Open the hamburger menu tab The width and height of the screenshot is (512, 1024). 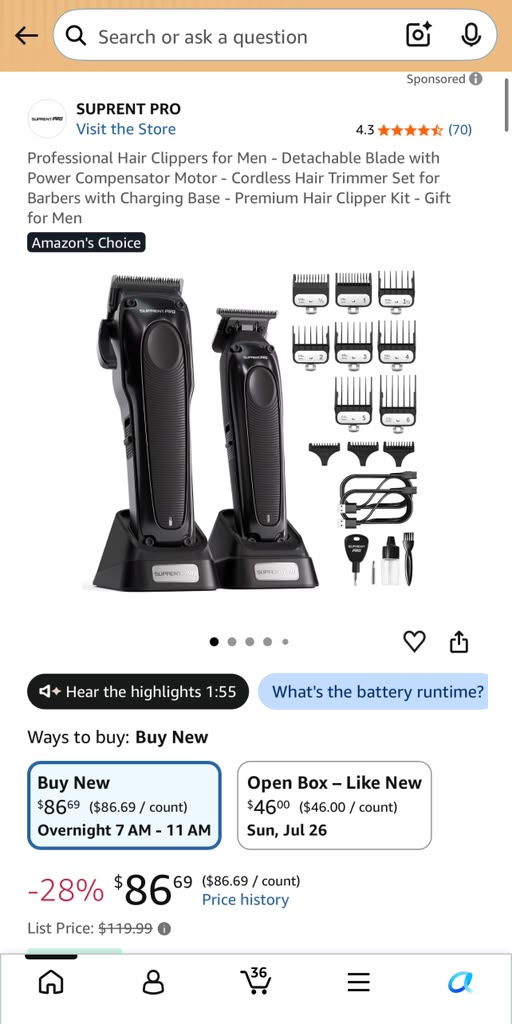click(358, 982)
